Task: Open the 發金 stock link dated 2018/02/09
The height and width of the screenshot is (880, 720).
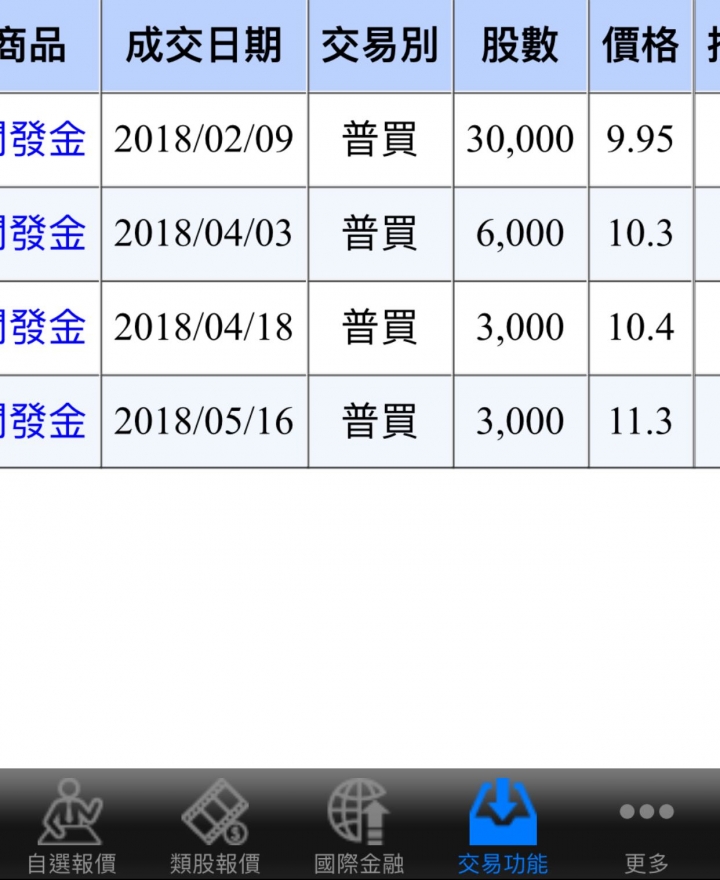Action: point(43,140)
